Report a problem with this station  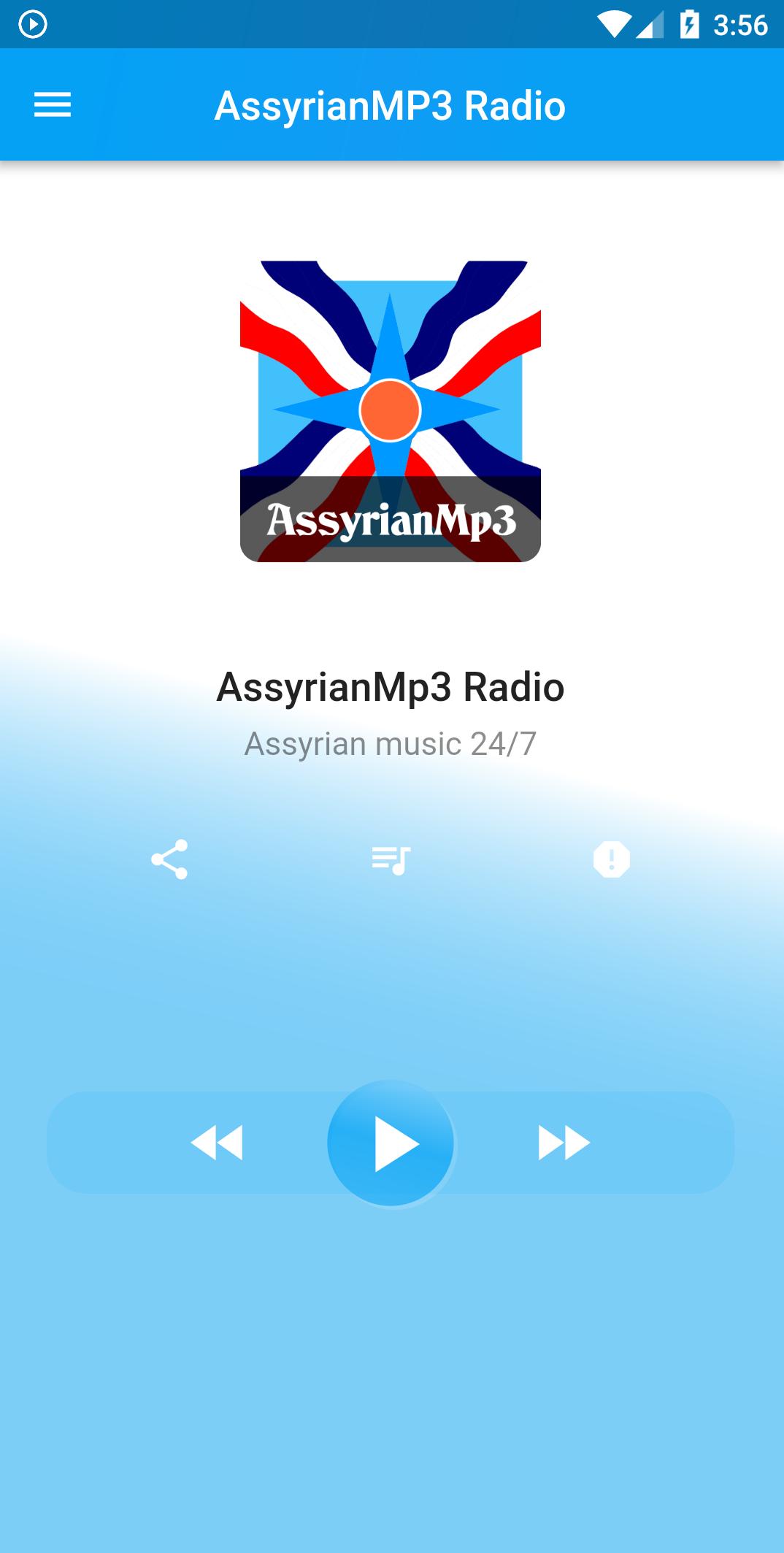pyautogui.click(x=611, y=859)
